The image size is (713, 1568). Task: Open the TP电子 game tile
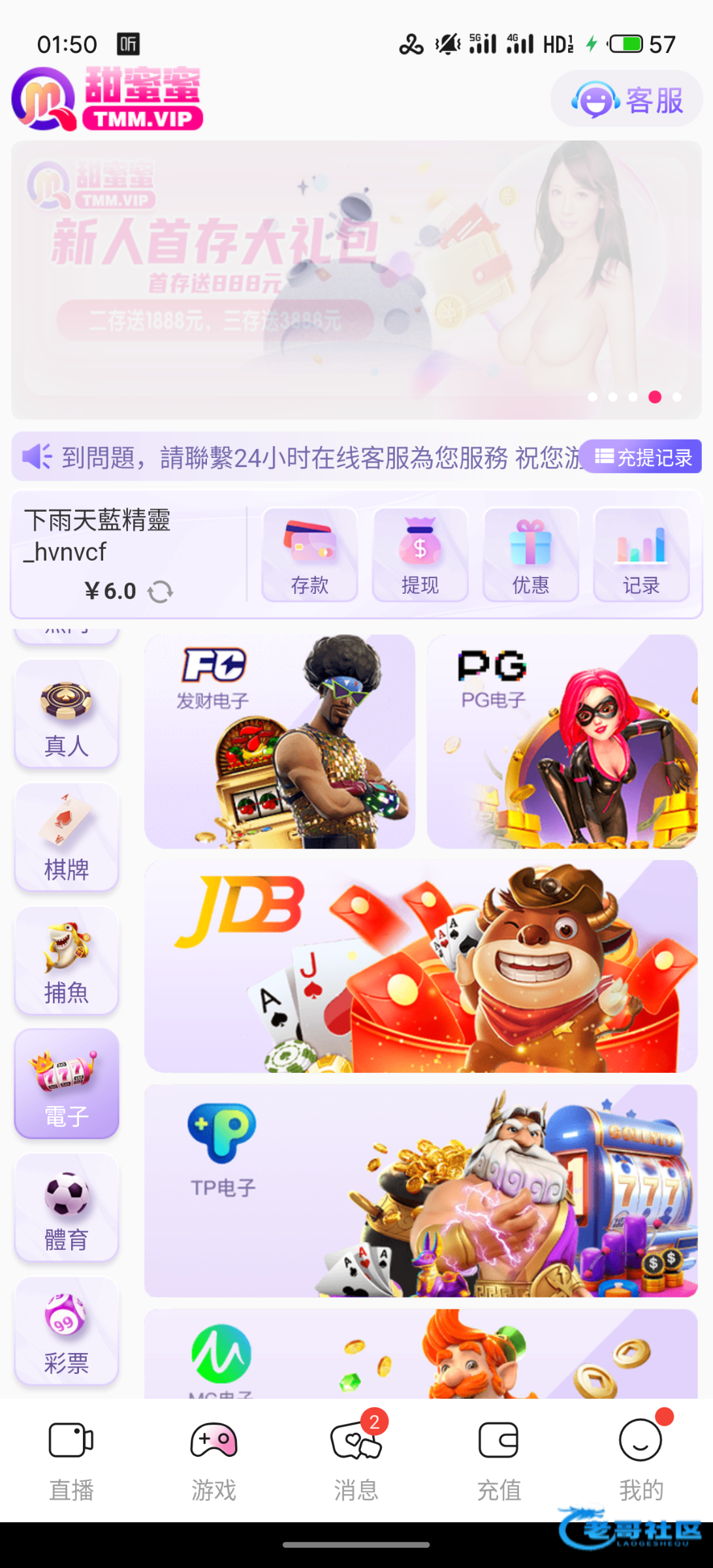[420, 1190]
